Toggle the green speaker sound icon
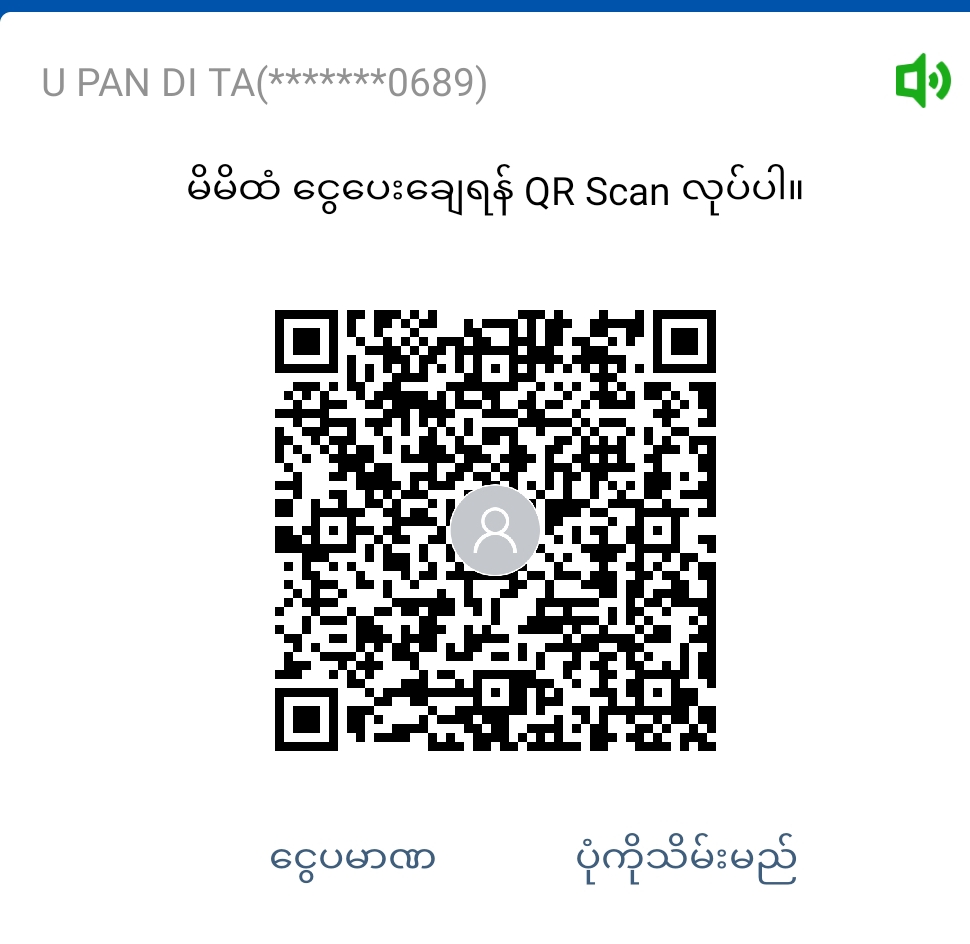 tap(922, 81)
